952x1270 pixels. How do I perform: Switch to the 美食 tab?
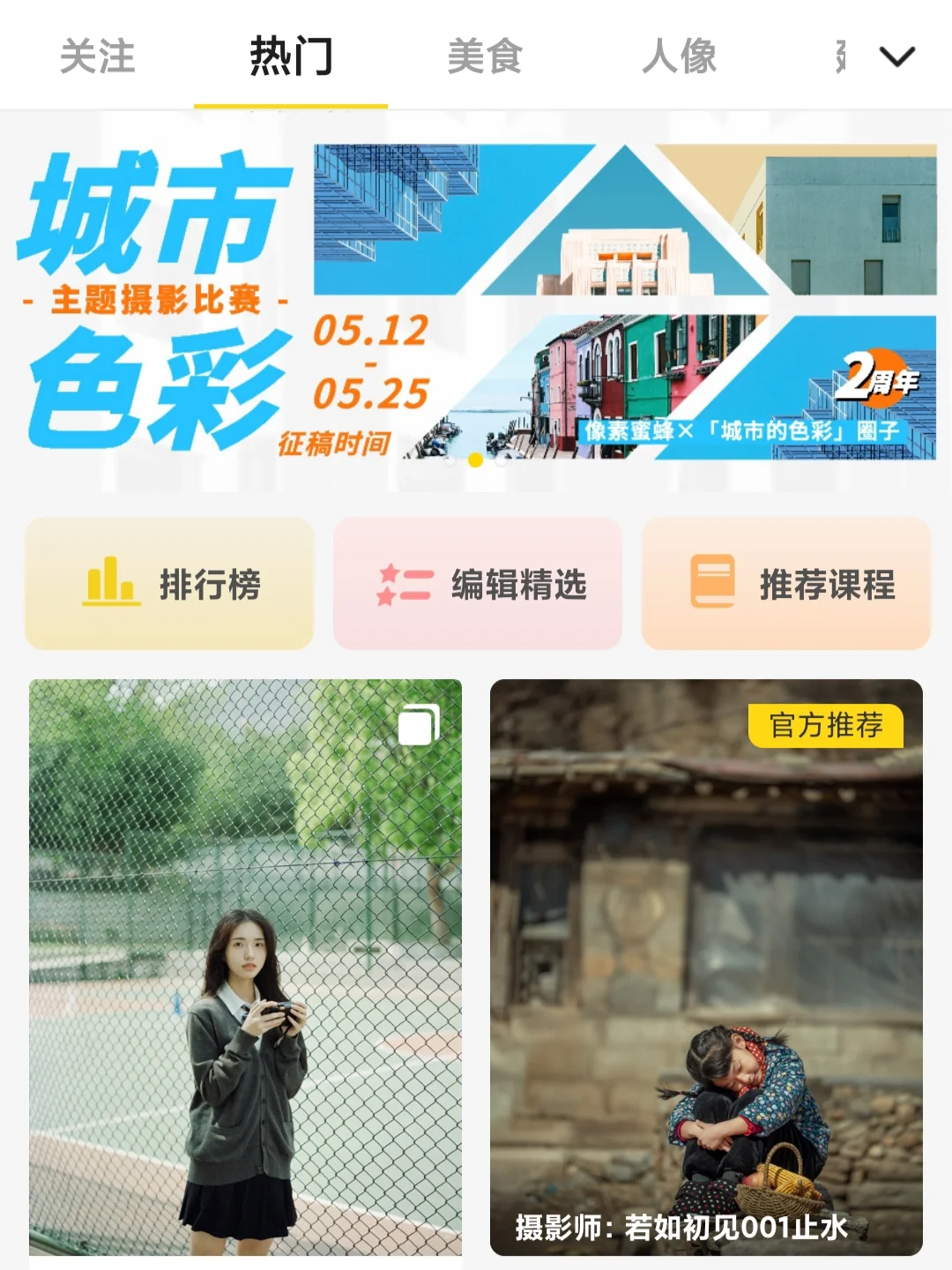tap(485, 56)
